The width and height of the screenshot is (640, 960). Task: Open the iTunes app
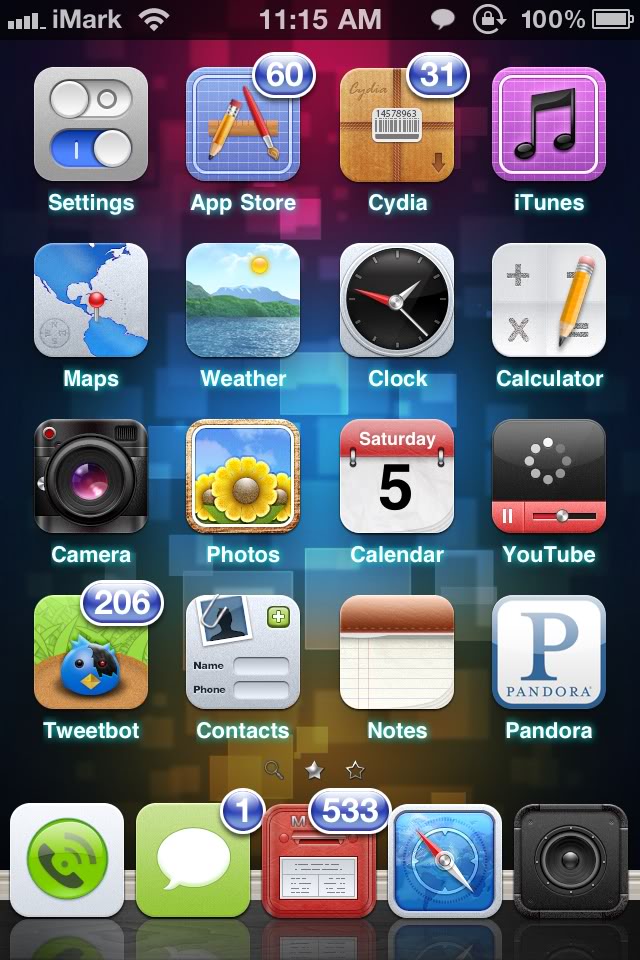[549, 125]
